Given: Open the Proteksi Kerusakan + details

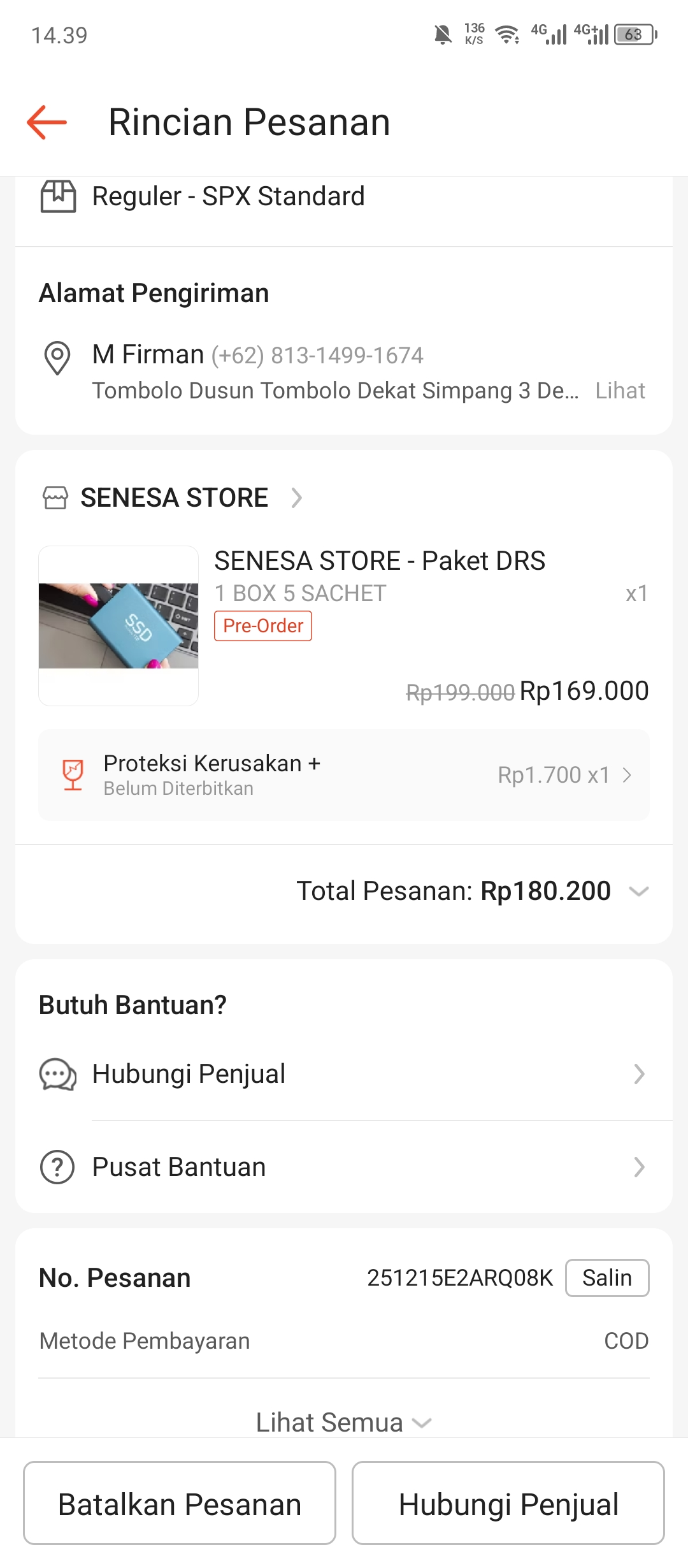Looking at the screenshot, I should click(344, 774).
